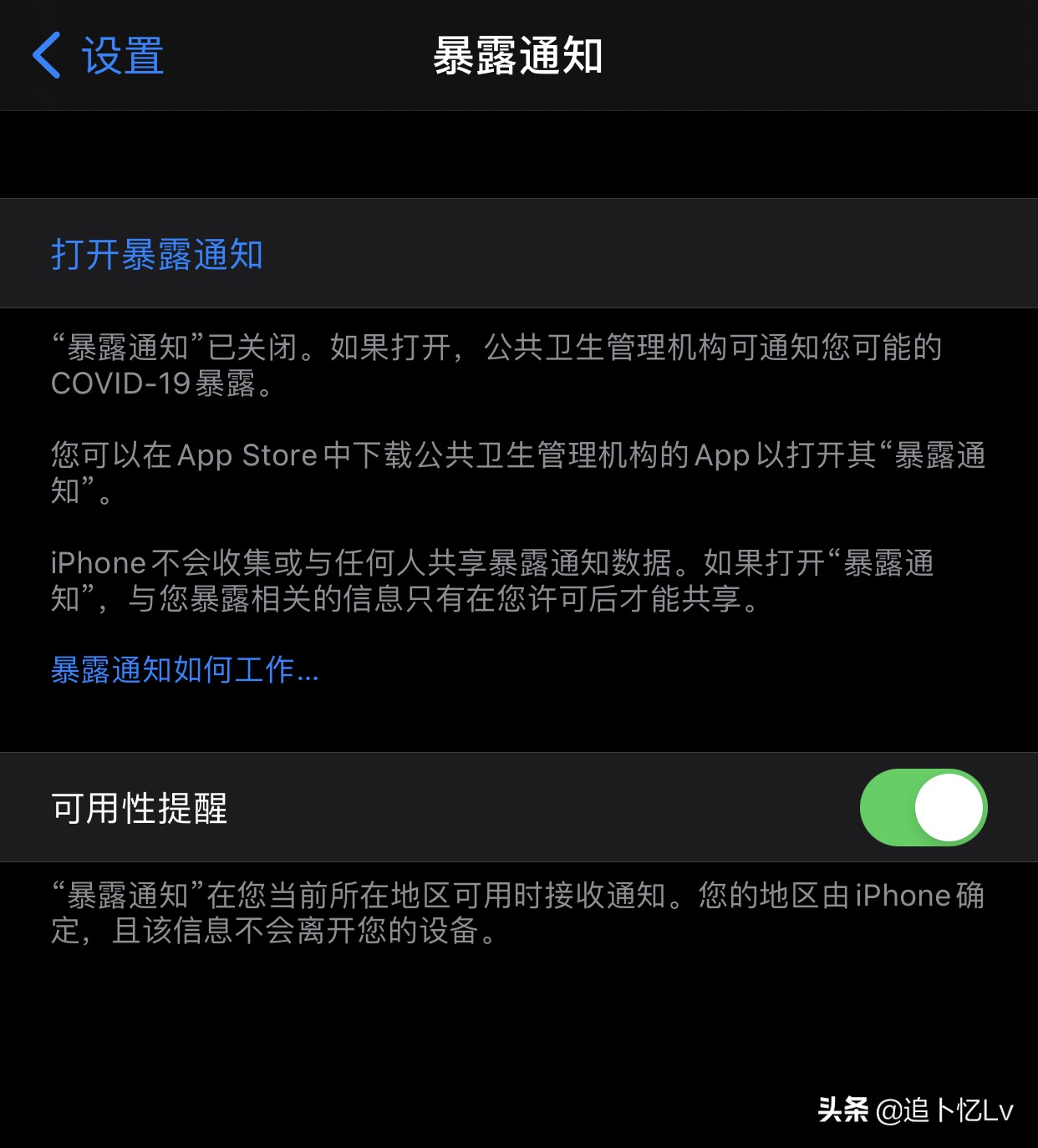Enable exposure notifications via the blue button

pos(155,253)
